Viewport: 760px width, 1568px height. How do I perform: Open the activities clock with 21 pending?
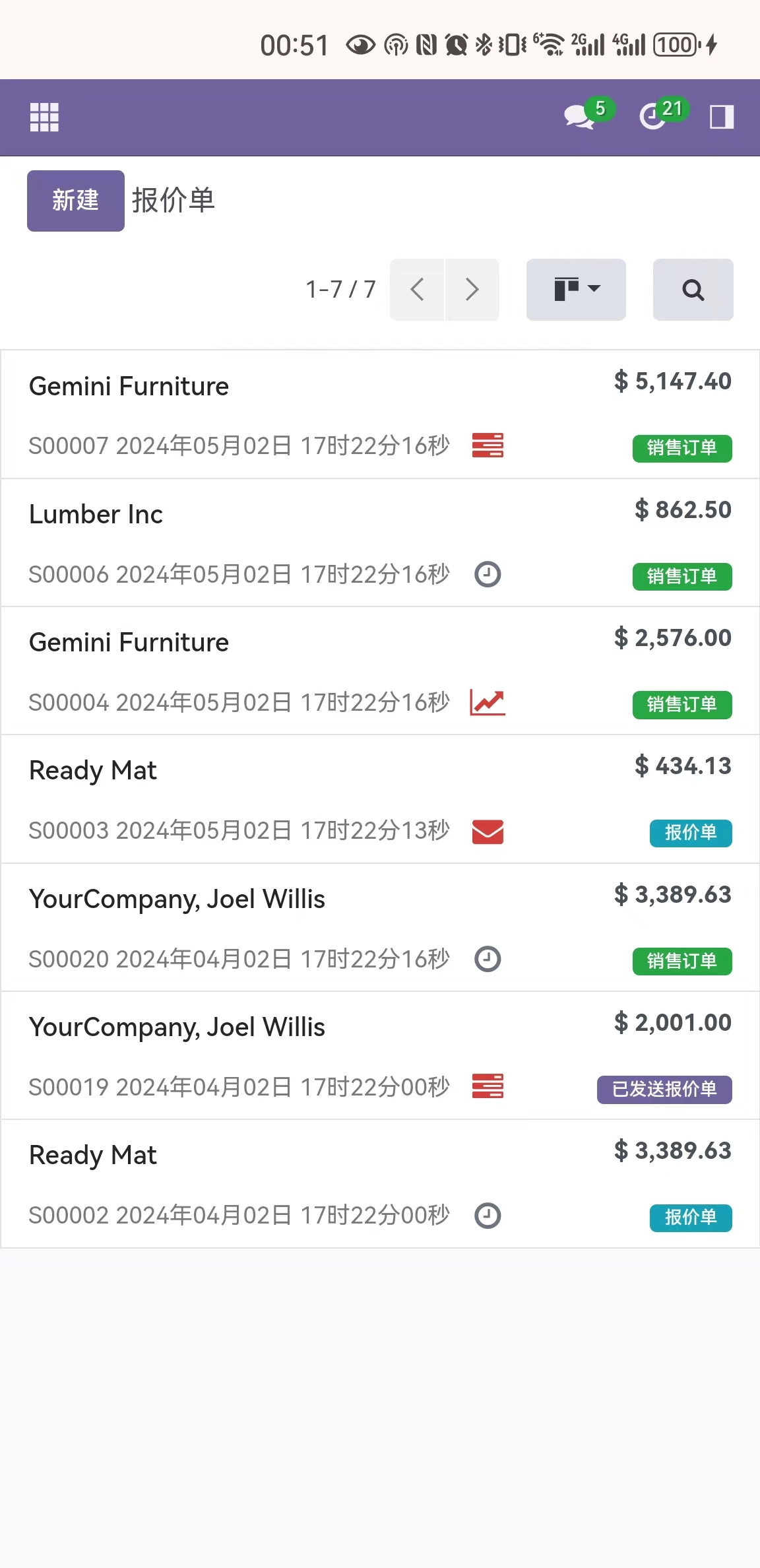click(653, 117)
